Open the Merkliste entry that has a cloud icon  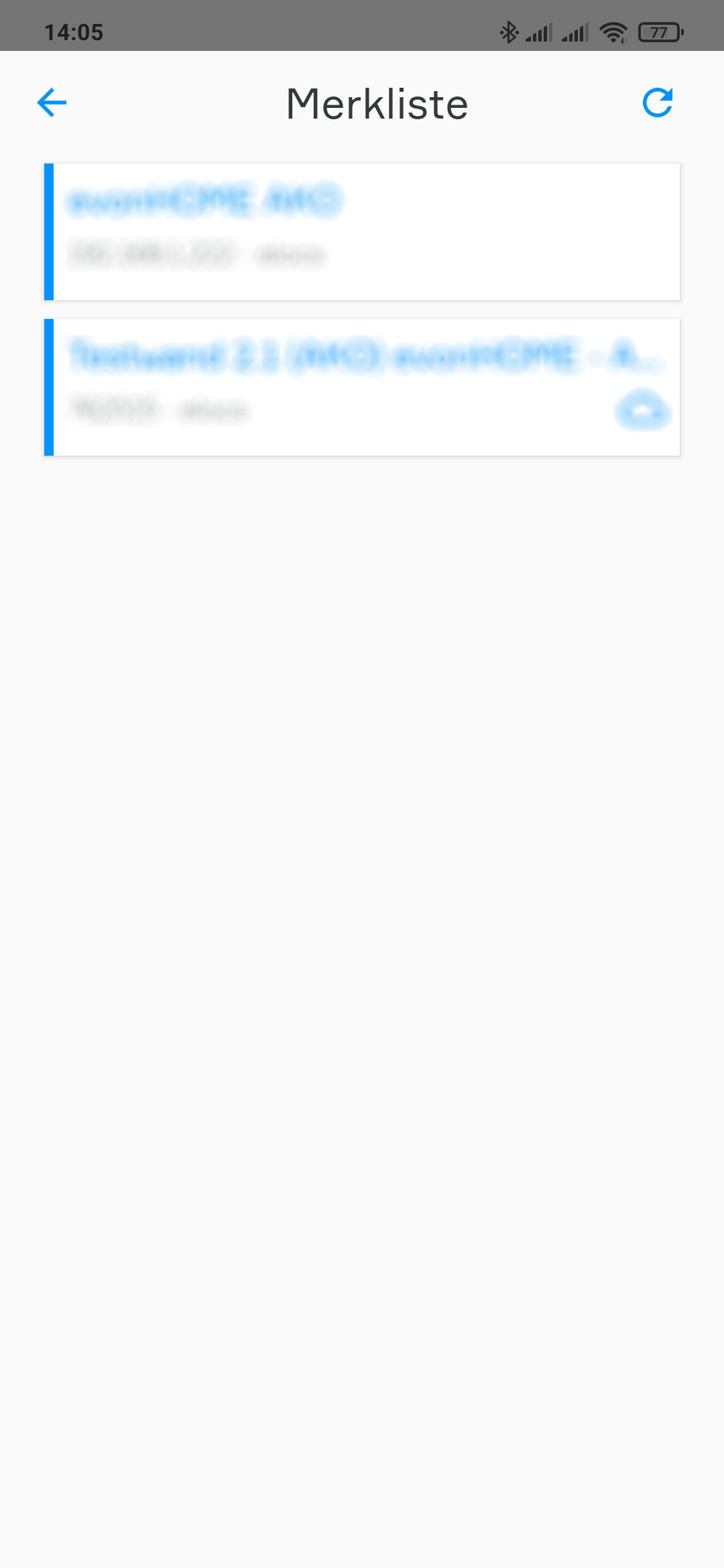[x=335, y=387]
